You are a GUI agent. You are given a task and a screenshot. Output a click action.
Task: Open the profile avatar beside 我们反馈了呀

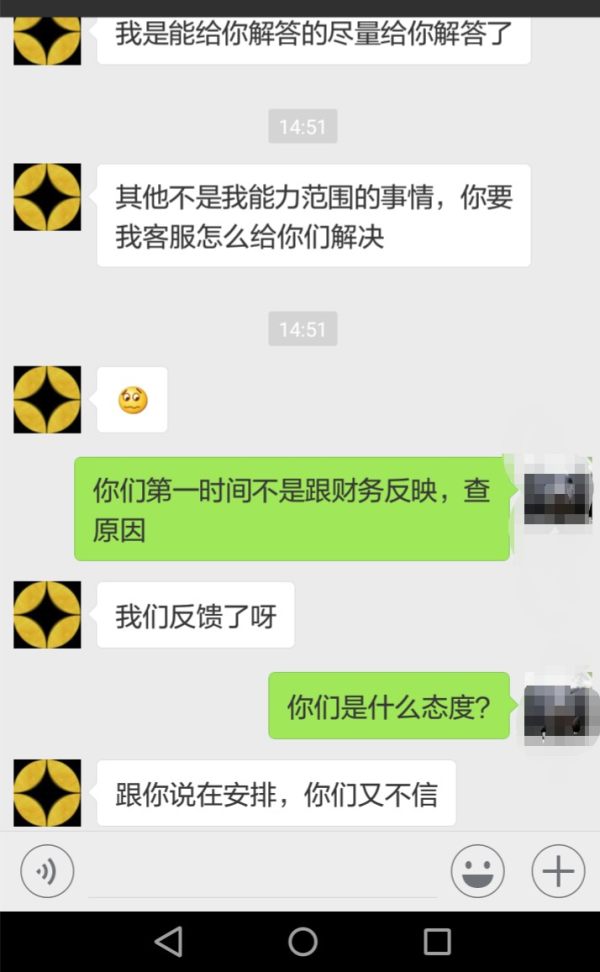click(x=47, y=614)
